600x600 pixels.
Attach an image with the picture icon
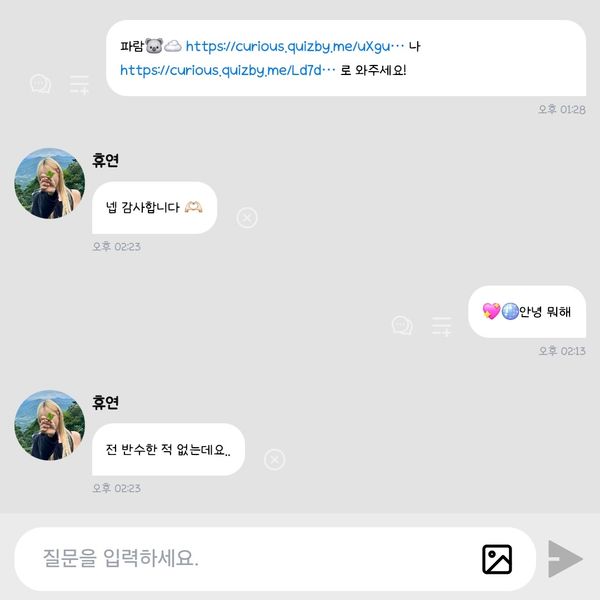click(x=497, y=559)
